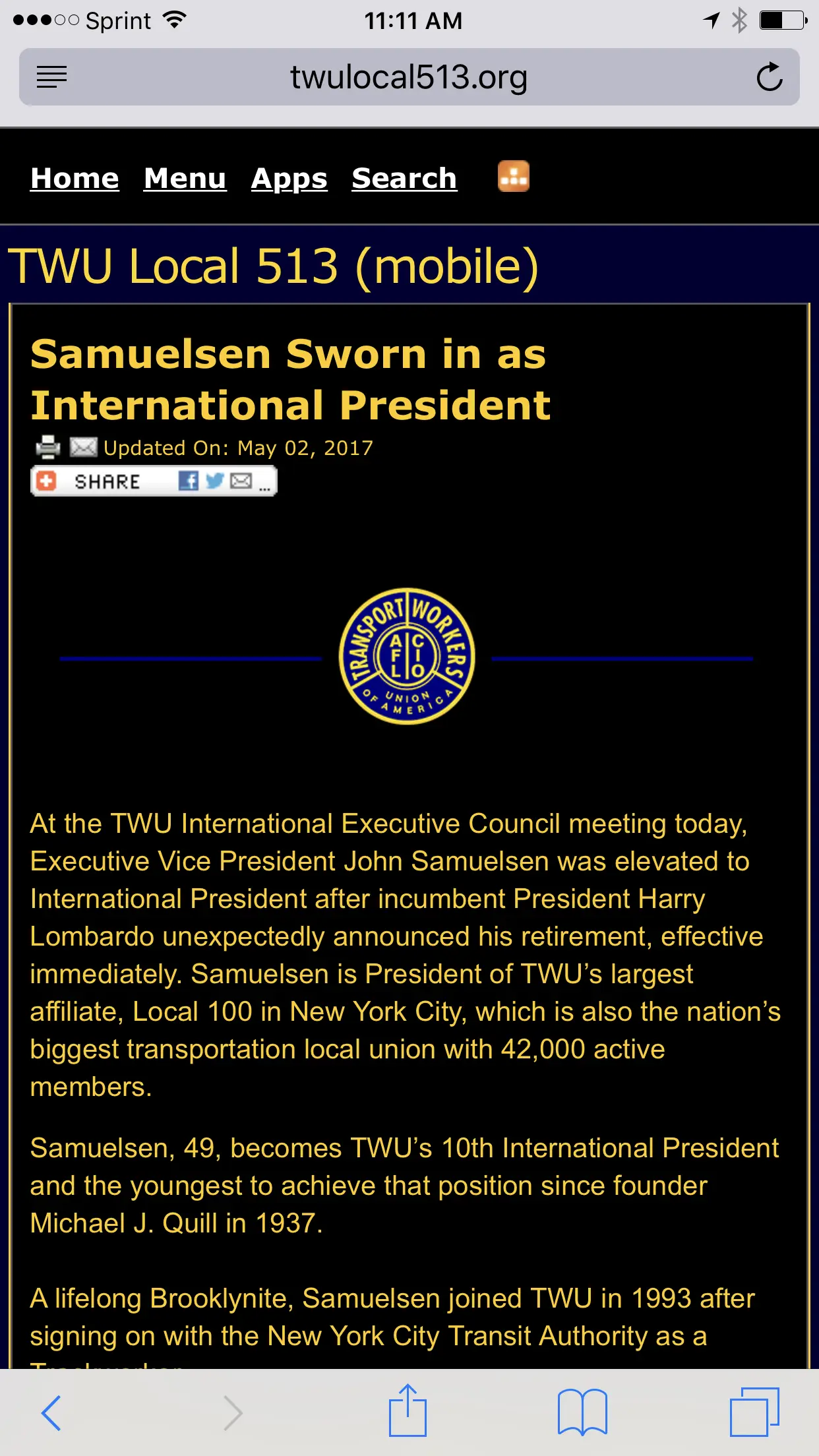The image size is (819, 1456).
Task: Open the Menu link
Action: pyautogui.click(x=185, y=179)
